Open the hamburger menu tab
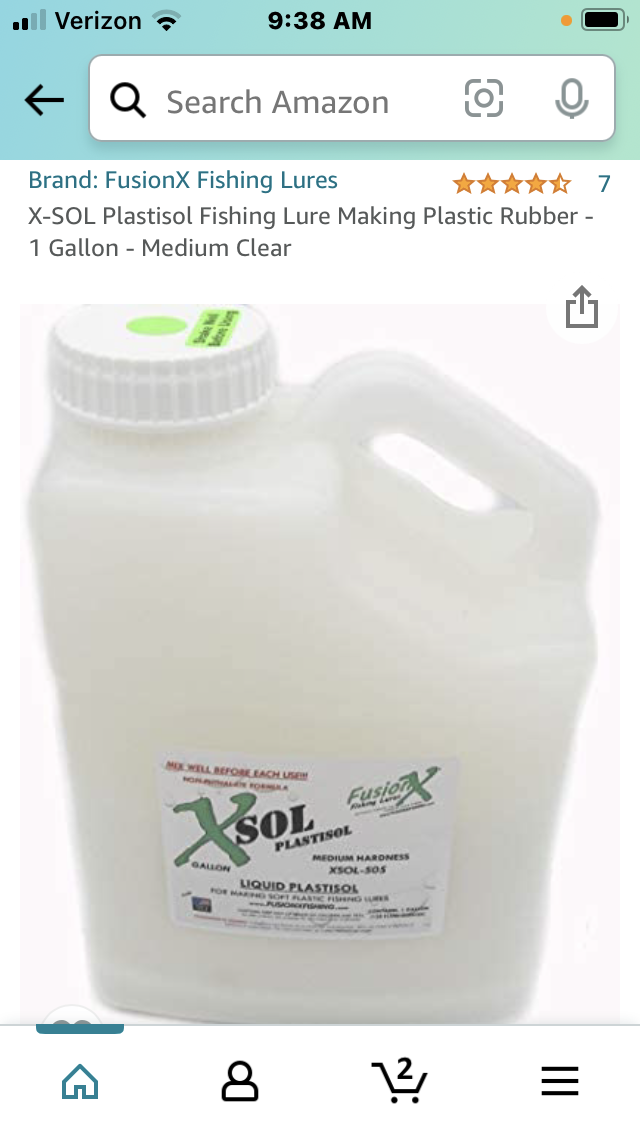Image resolution: width=640 pixels, height=1136 pixels. tap(560, 1081)
